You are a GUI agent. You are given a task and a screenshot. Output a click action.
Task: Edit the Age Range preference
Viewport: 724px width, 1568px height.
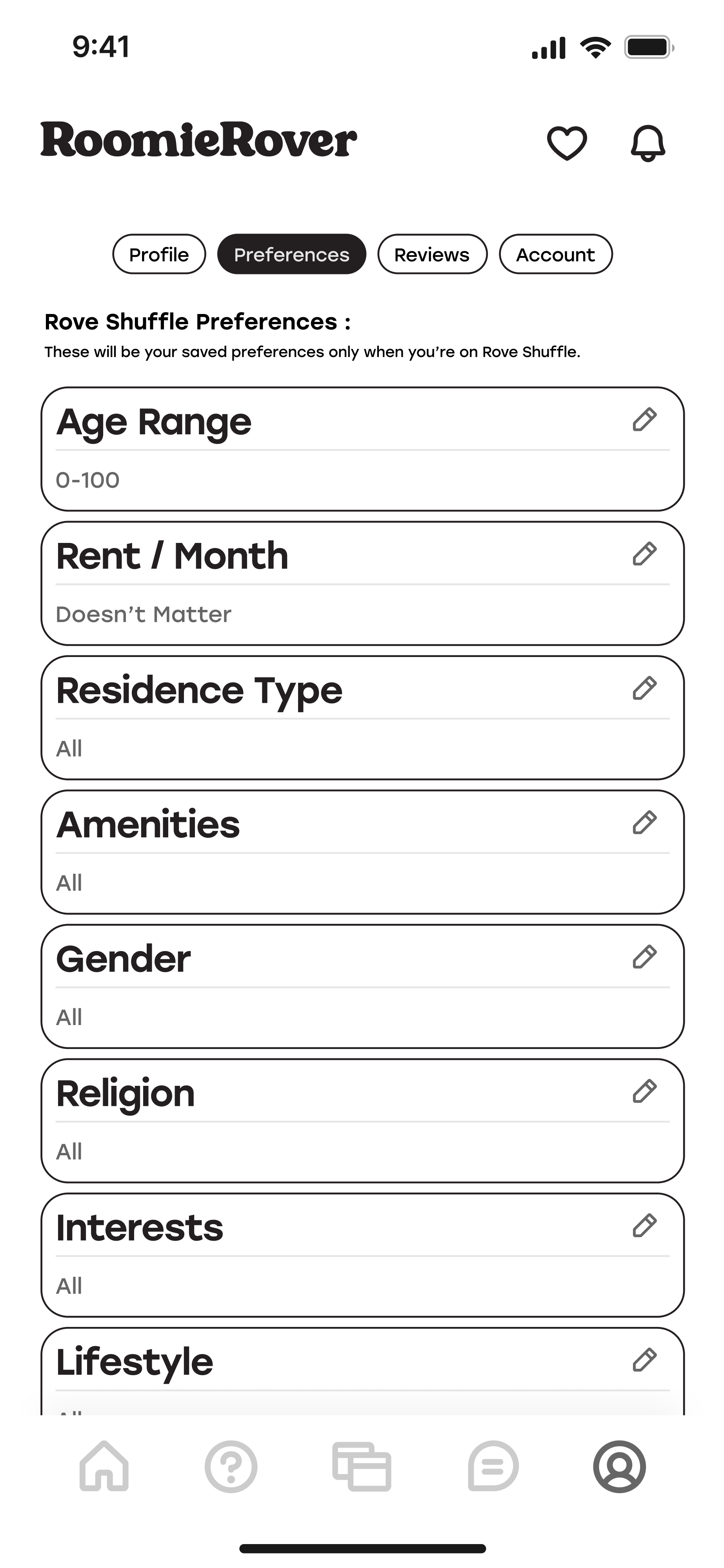pos(644,420)
